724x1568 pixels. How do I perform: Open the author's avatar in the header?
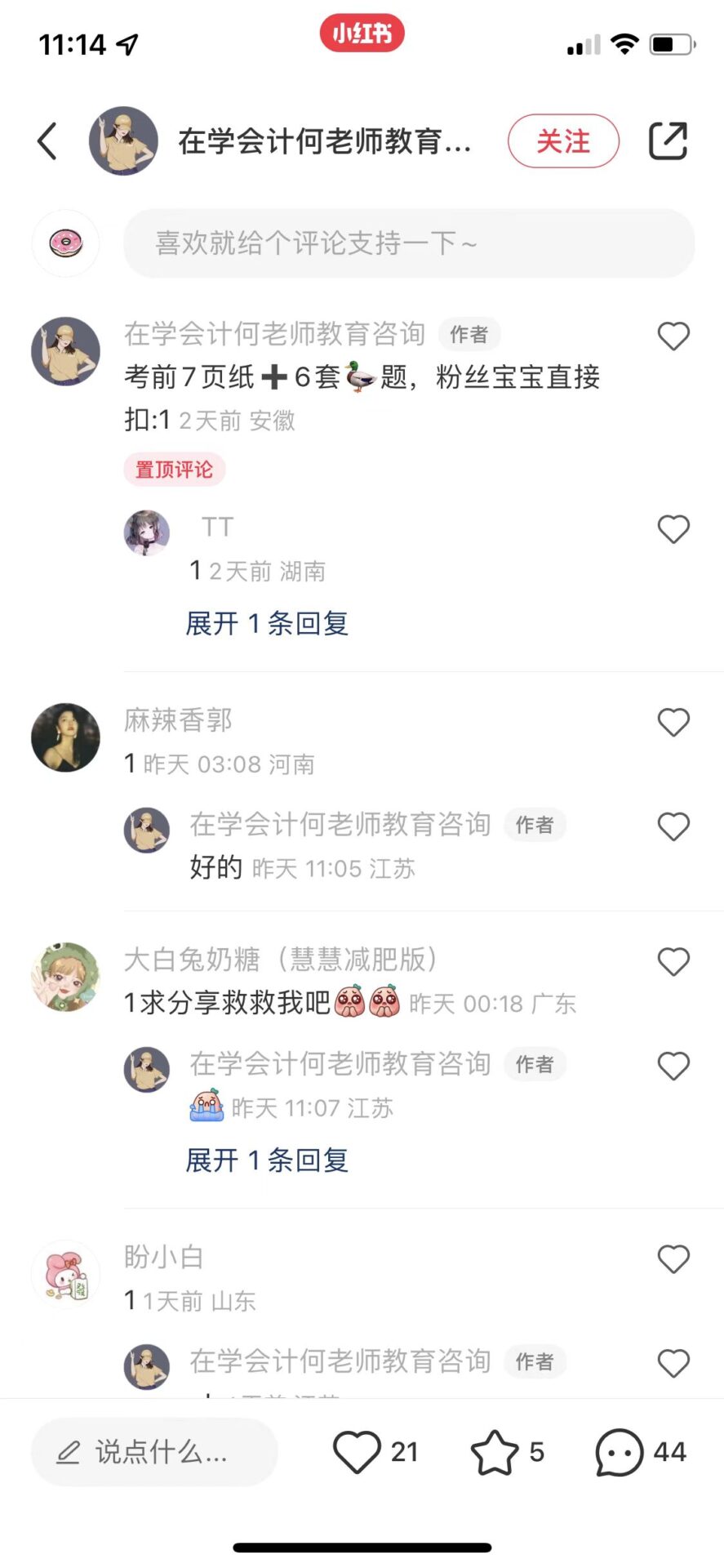click(123, 140)
